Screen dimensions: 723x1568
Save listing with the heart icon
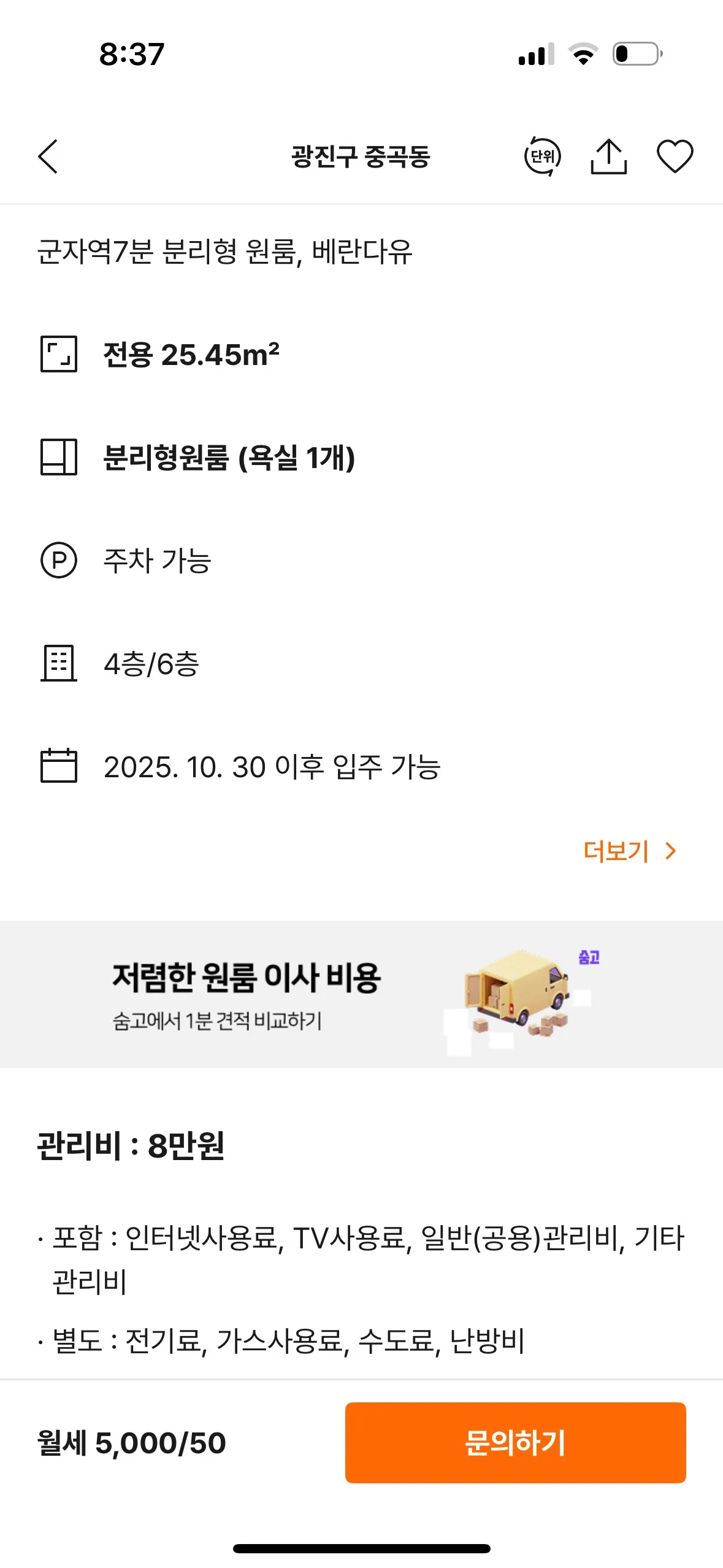coord(675,156)
